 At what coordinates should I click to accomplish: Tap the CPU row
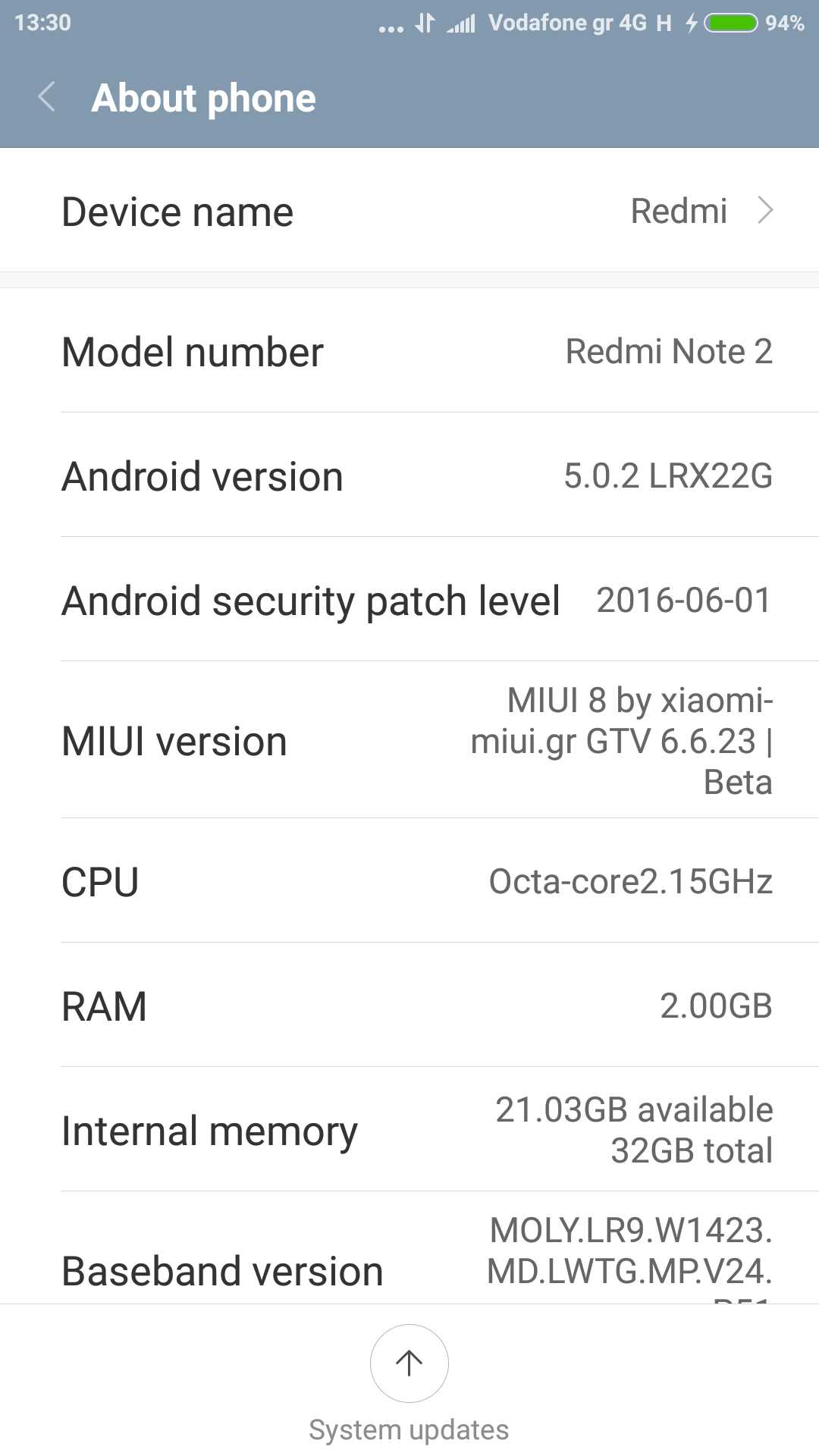pyautogui.click(x=409, y=881)
